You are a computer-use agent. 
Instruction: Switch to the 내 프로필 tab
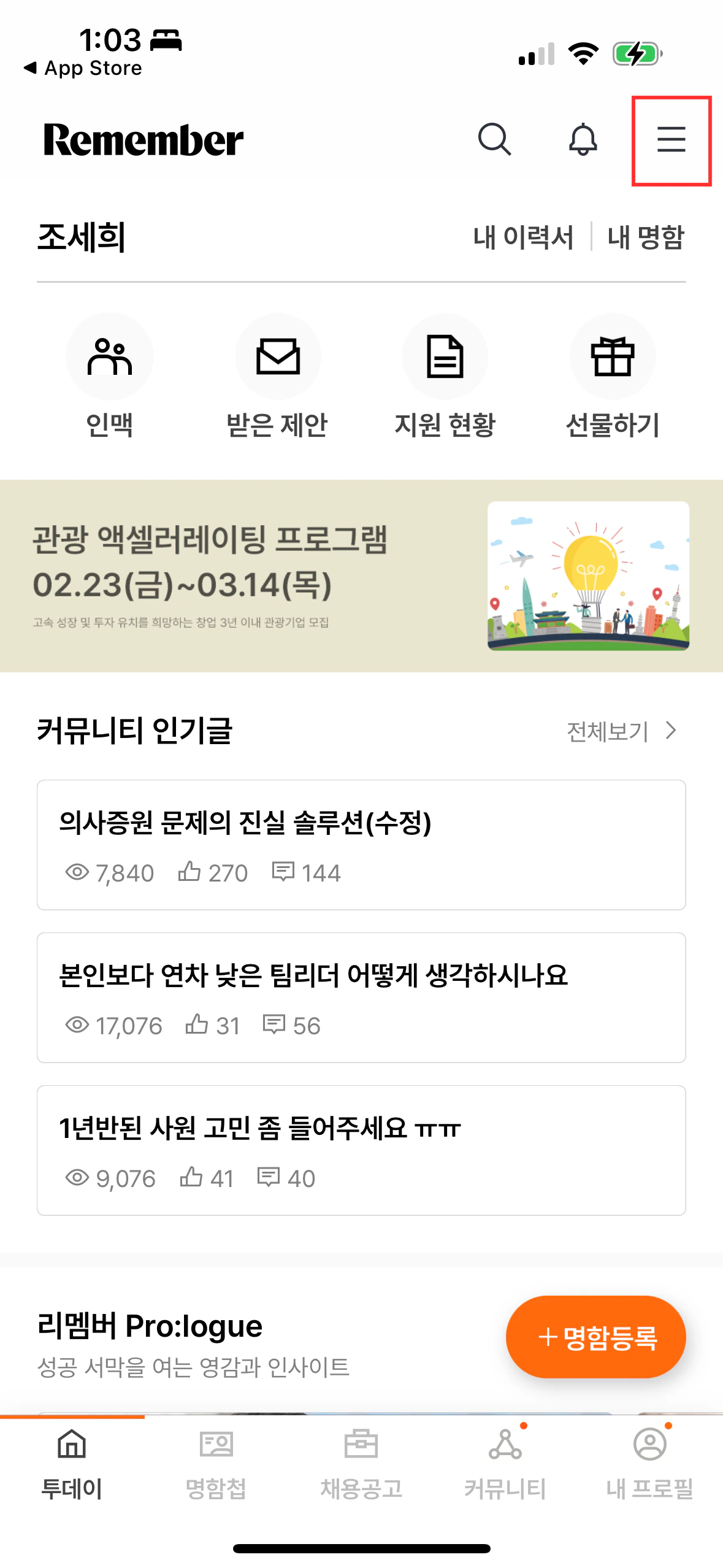[x=649, y=1462]
